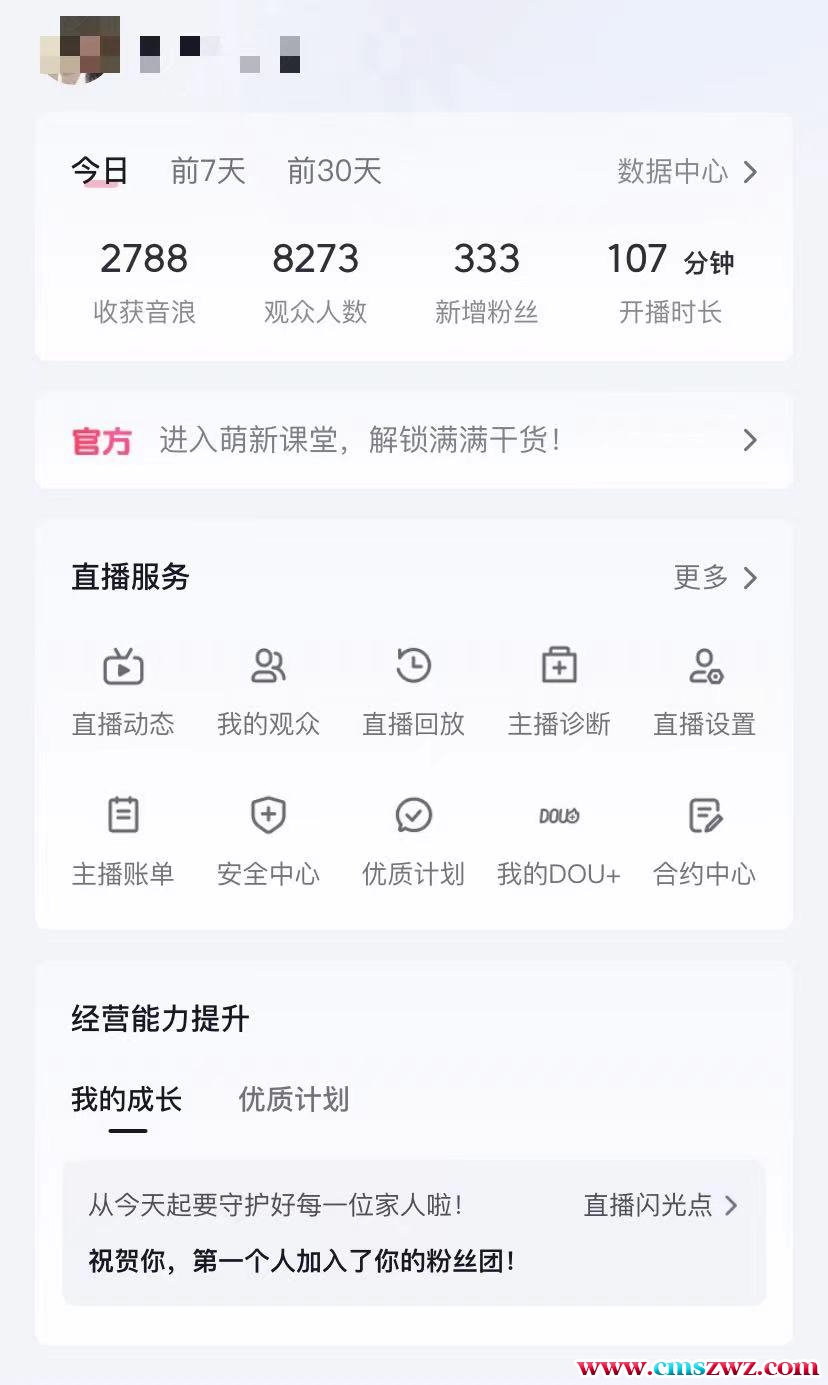Open 直播回放

(413, 689)
